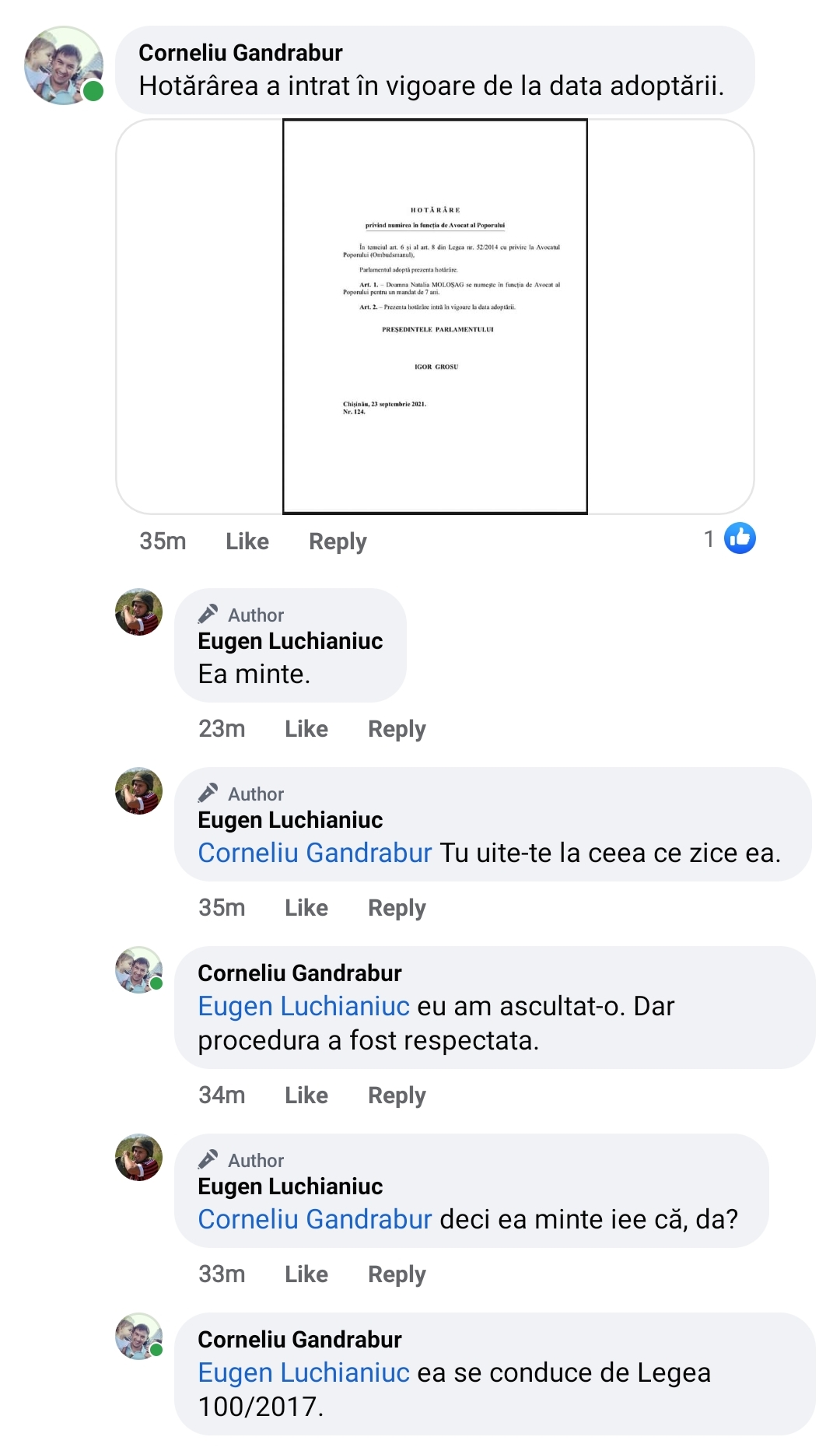The image size is (840, 1451).
Task: Open Eugen Luchianiuc mention in 'Legea 100/2017' comment
Action: coord(303,1373)
